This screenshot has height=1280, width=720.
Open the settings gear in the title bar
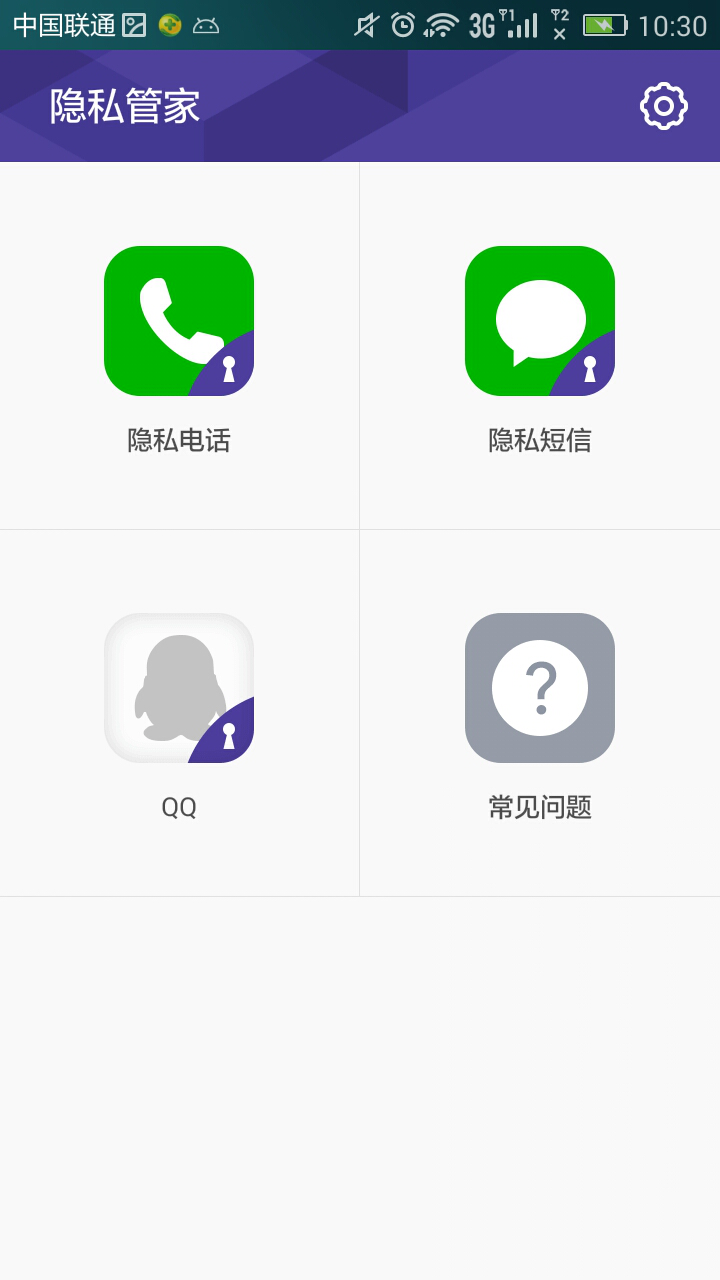[x=662, y=104]
